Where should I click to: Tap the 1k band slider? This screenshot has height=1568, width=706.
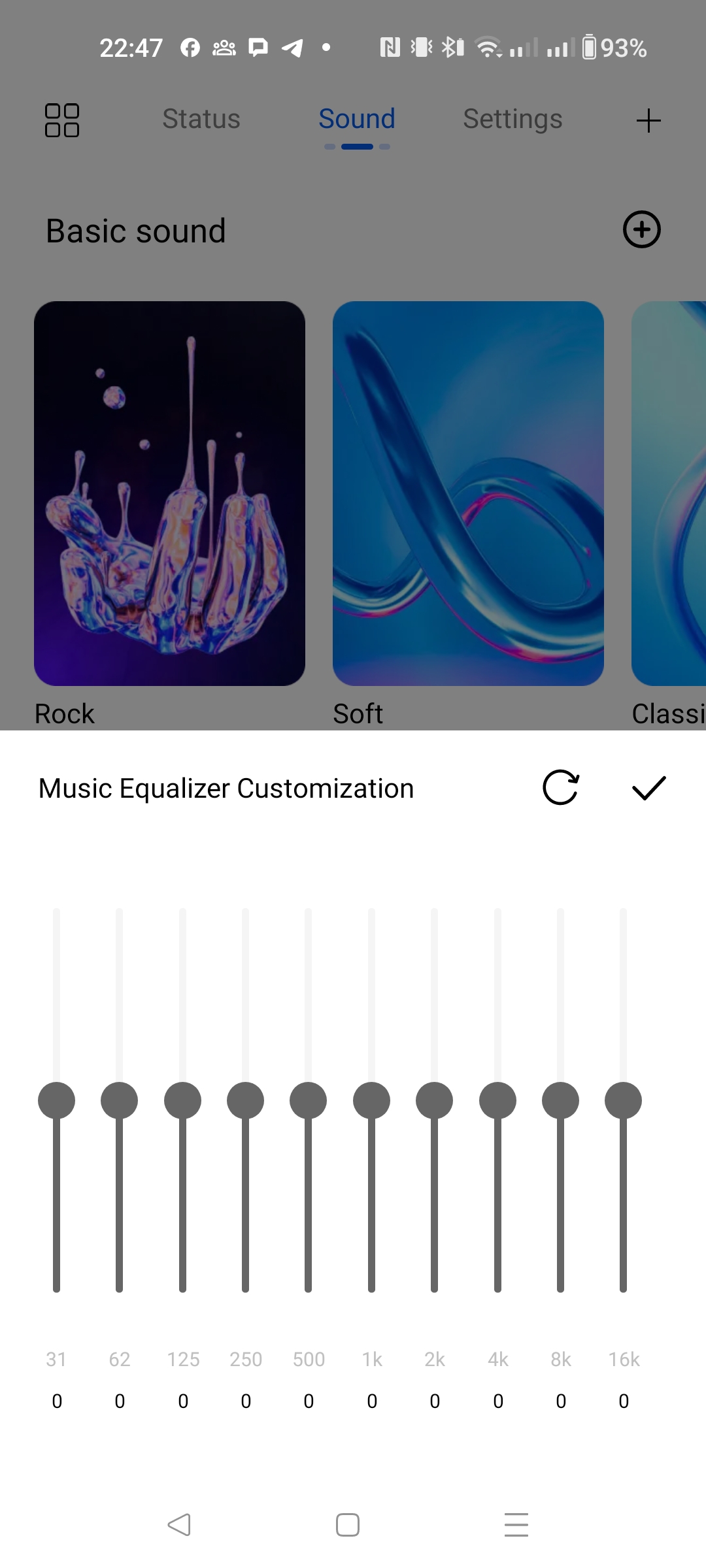[372, 1100]
